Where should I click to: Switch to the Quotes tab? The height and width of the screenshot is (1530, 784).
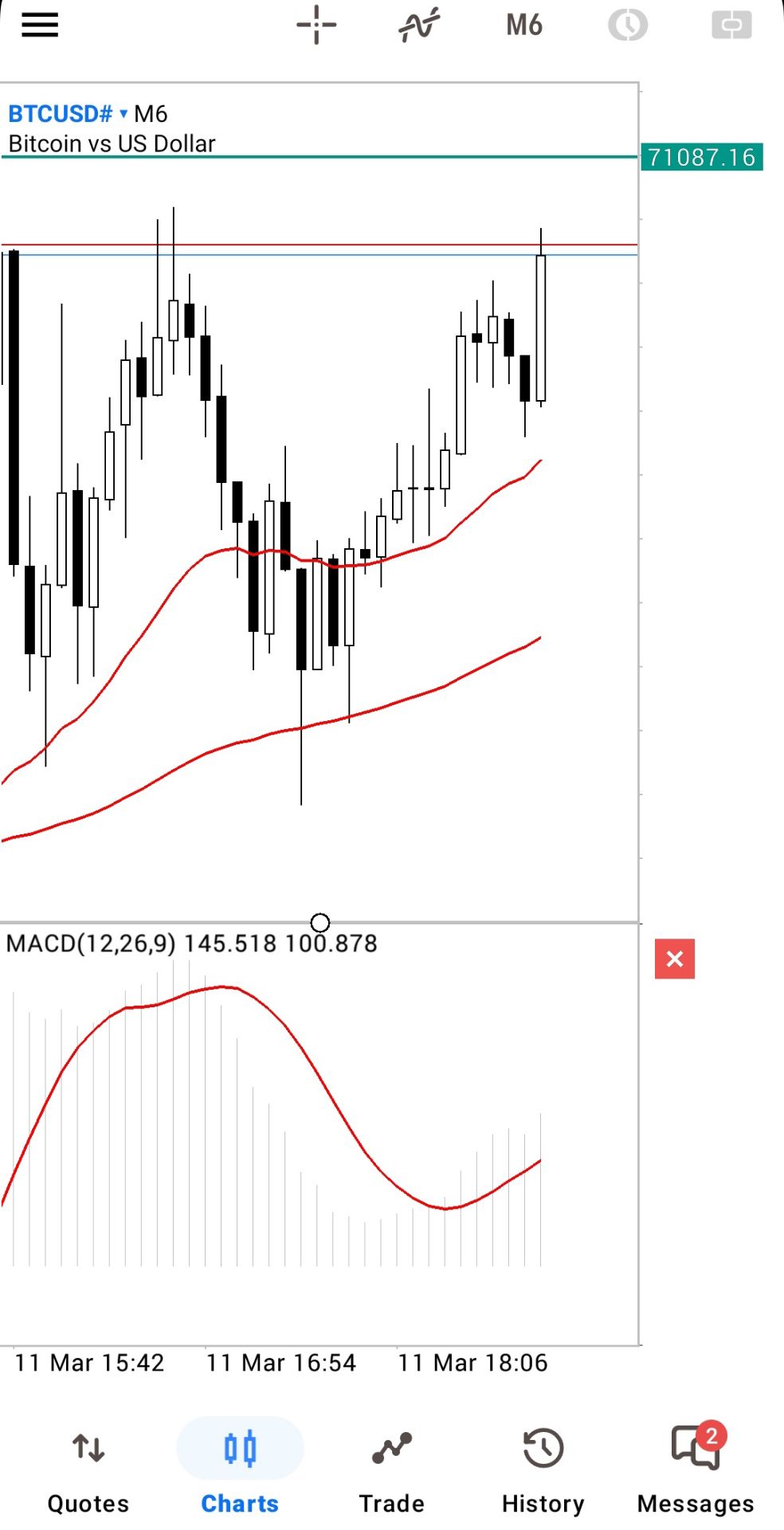(88, 1472)
